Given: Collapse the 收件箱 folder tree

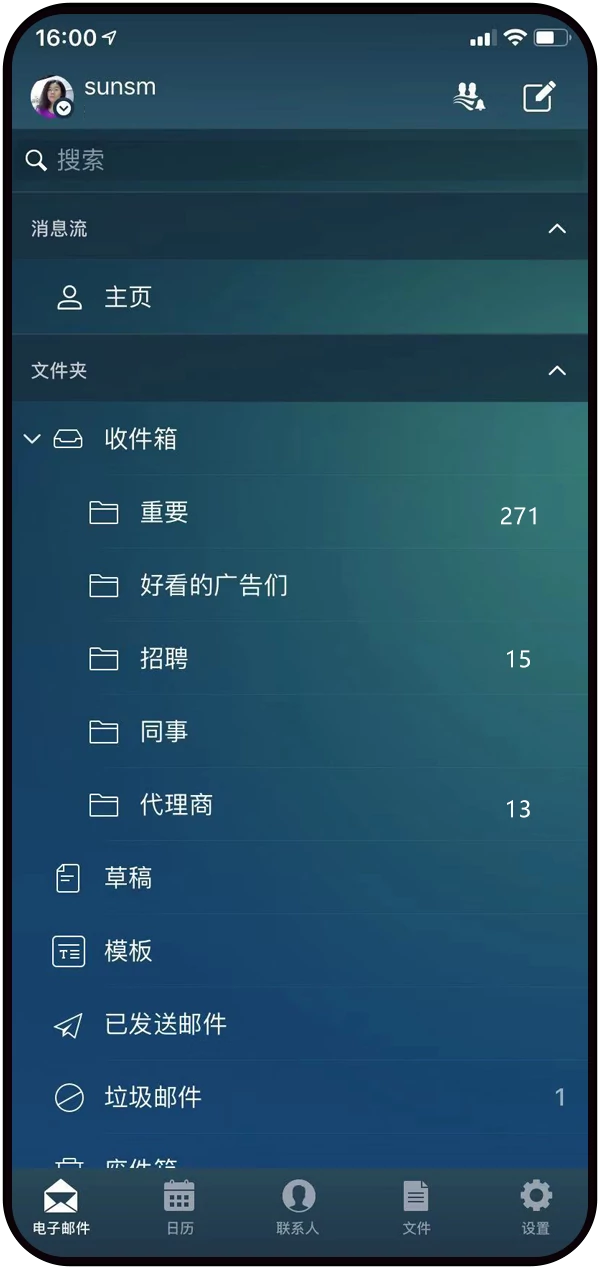Looking at the screenshot, I should 32,439.
